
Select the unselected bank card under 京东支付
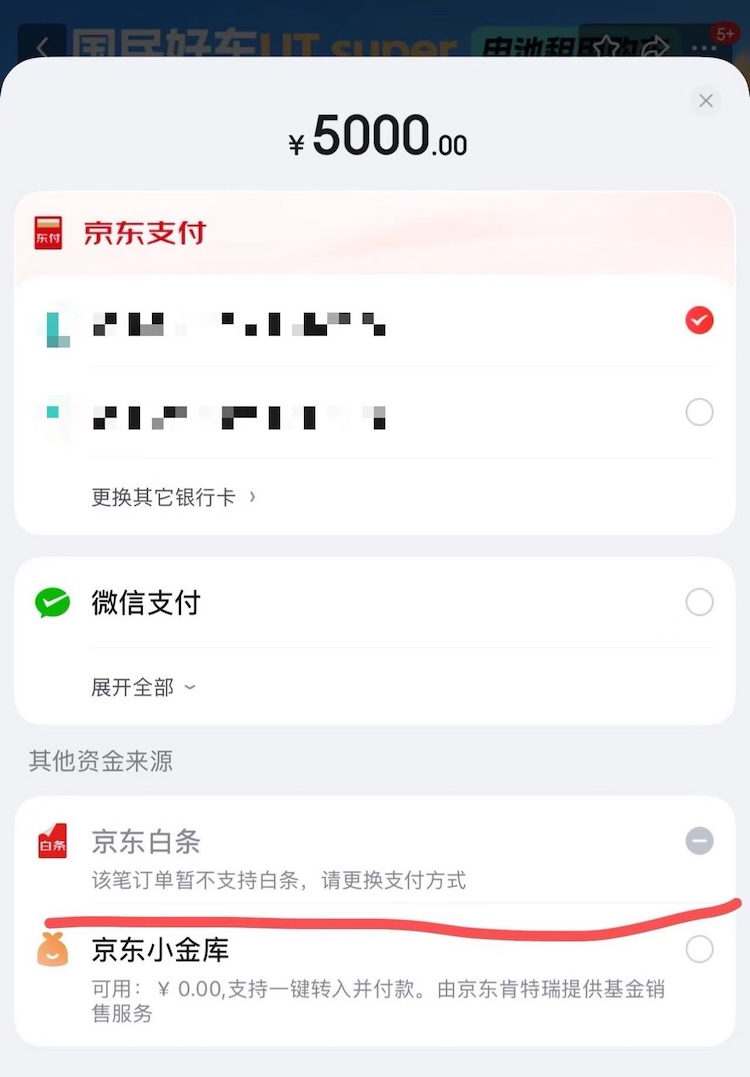pyautogui.click(x=699, y=412)
